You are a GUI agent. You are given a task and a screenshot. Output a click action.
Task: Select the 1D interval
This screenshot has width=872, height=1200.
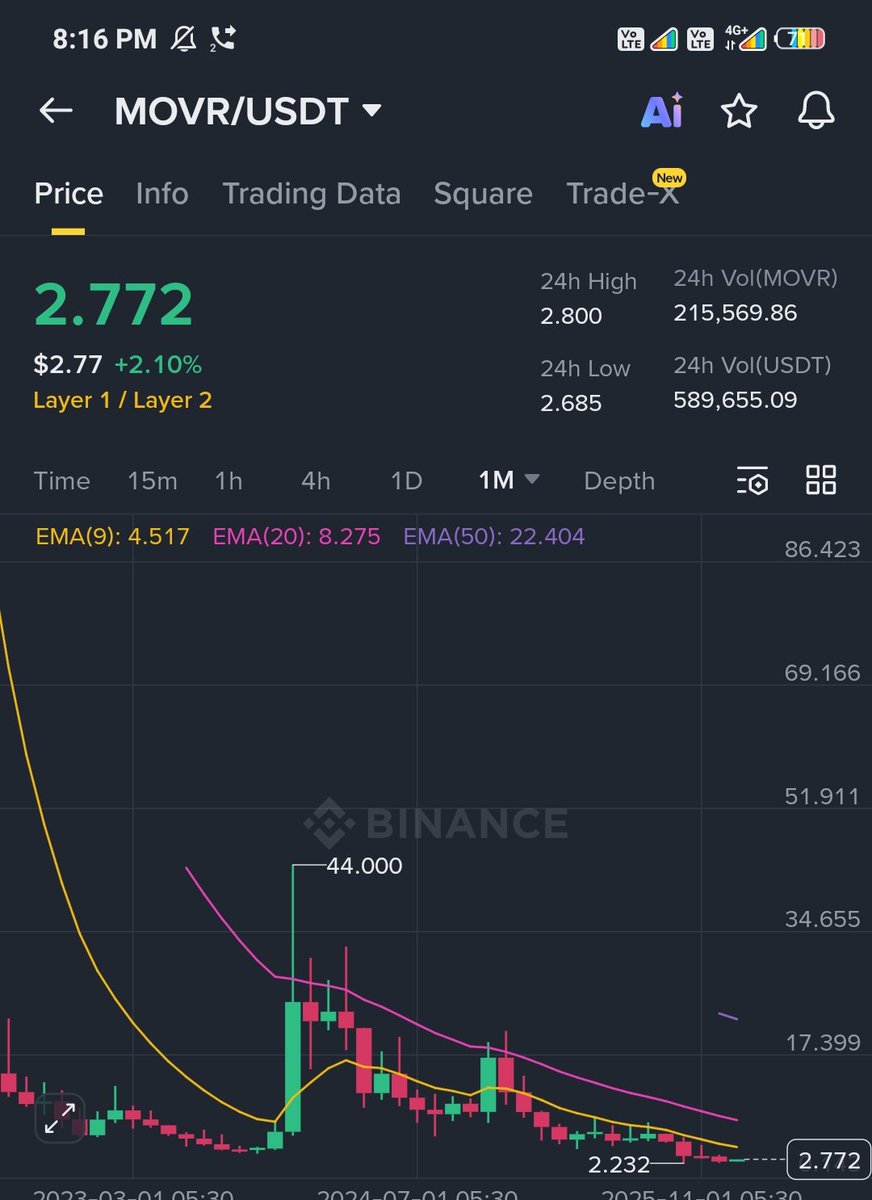406,481
